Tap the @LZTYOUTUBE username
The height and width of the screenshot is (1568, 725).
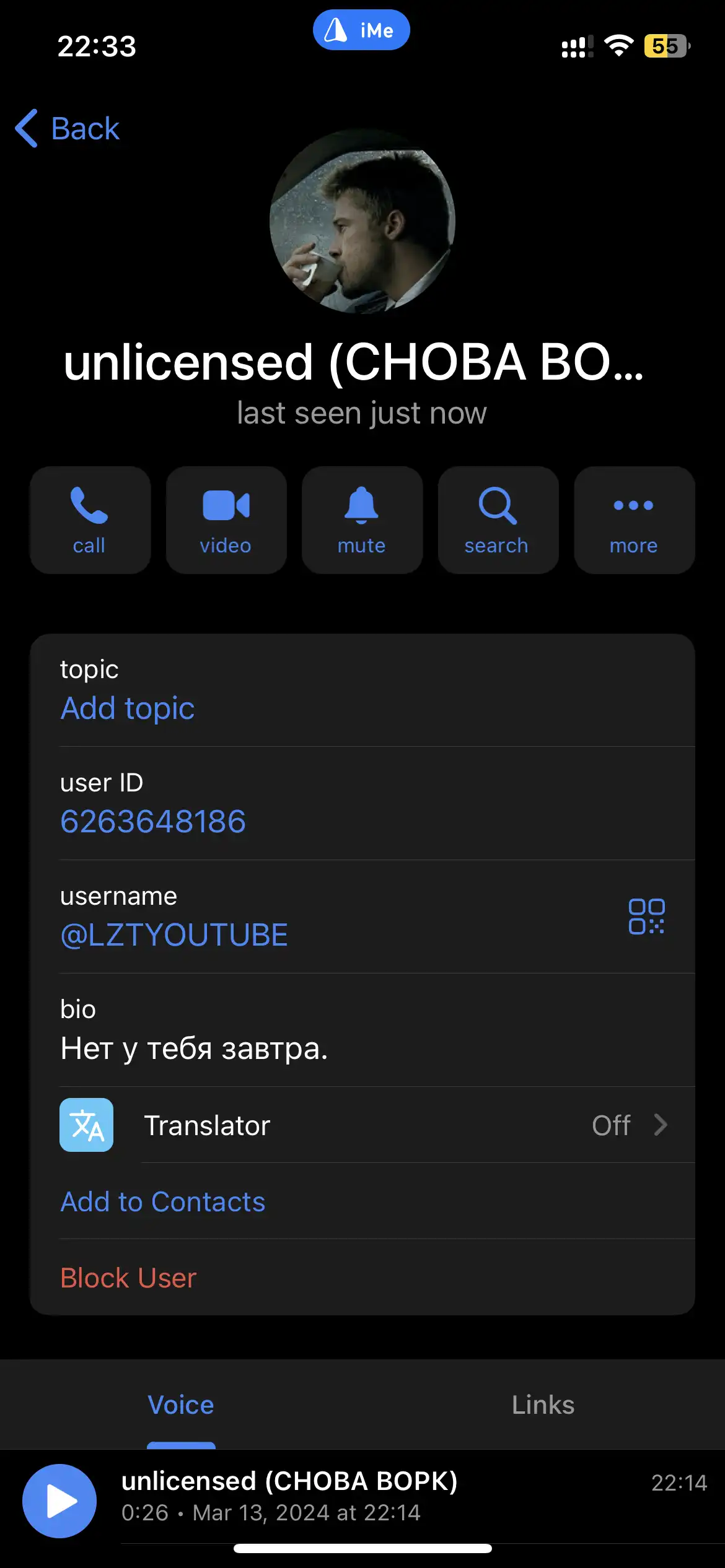(x=174, y=935)
